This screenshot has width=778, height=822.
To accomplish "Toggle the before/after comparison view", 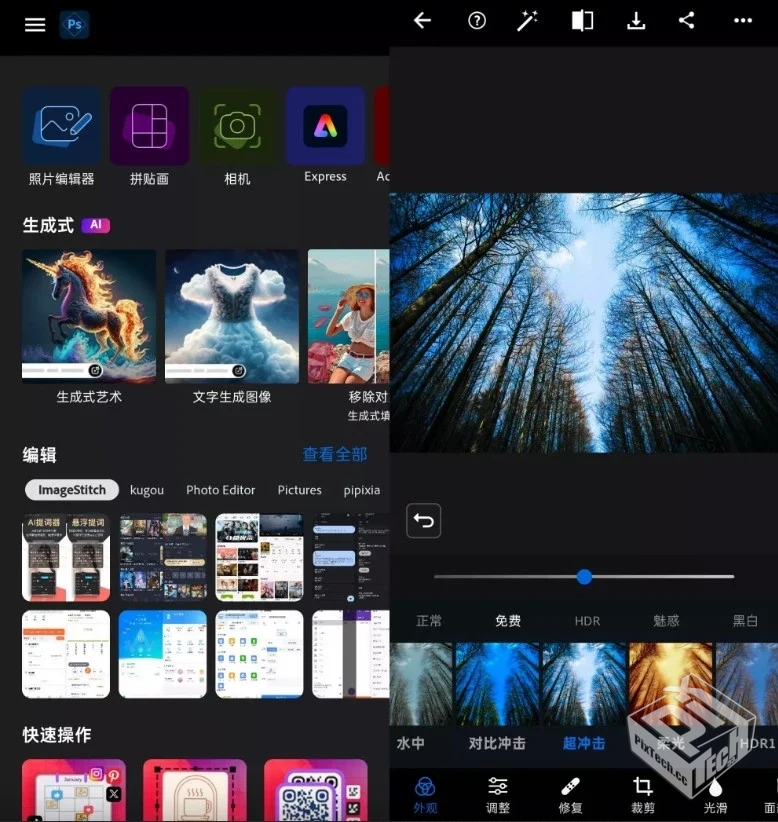I will point(582,20).
